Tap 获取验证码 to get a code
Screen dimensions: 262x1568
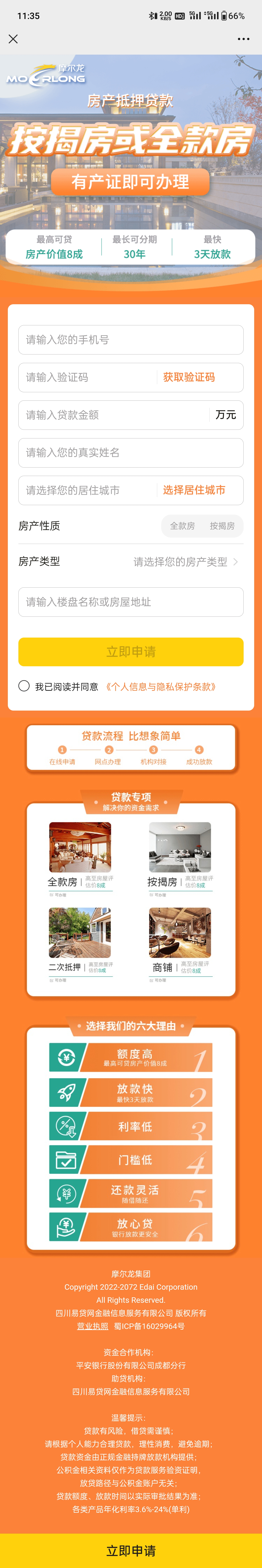pyautogui.click(x=189, y=377)
